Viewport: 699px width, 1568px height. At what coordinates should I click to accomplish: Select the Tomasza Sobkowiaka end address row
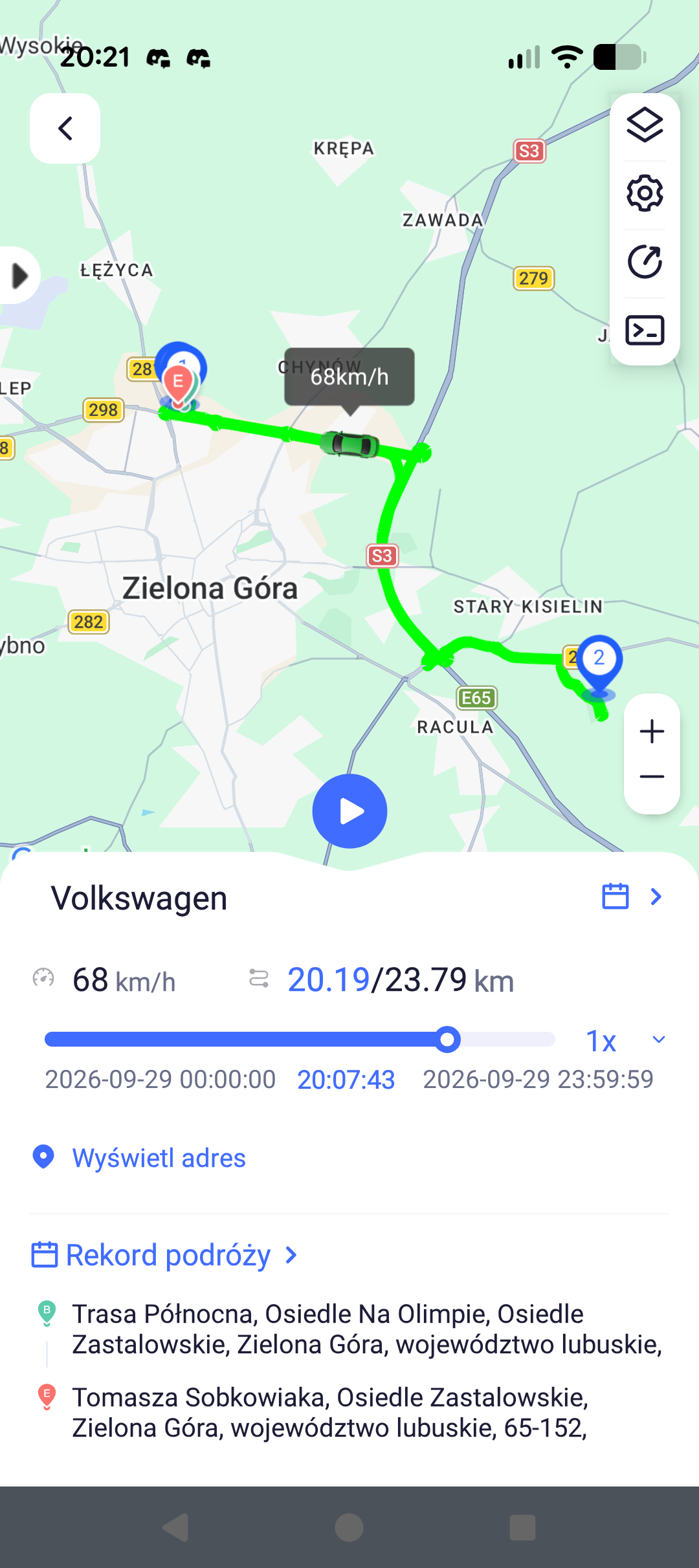(349, 1412)
